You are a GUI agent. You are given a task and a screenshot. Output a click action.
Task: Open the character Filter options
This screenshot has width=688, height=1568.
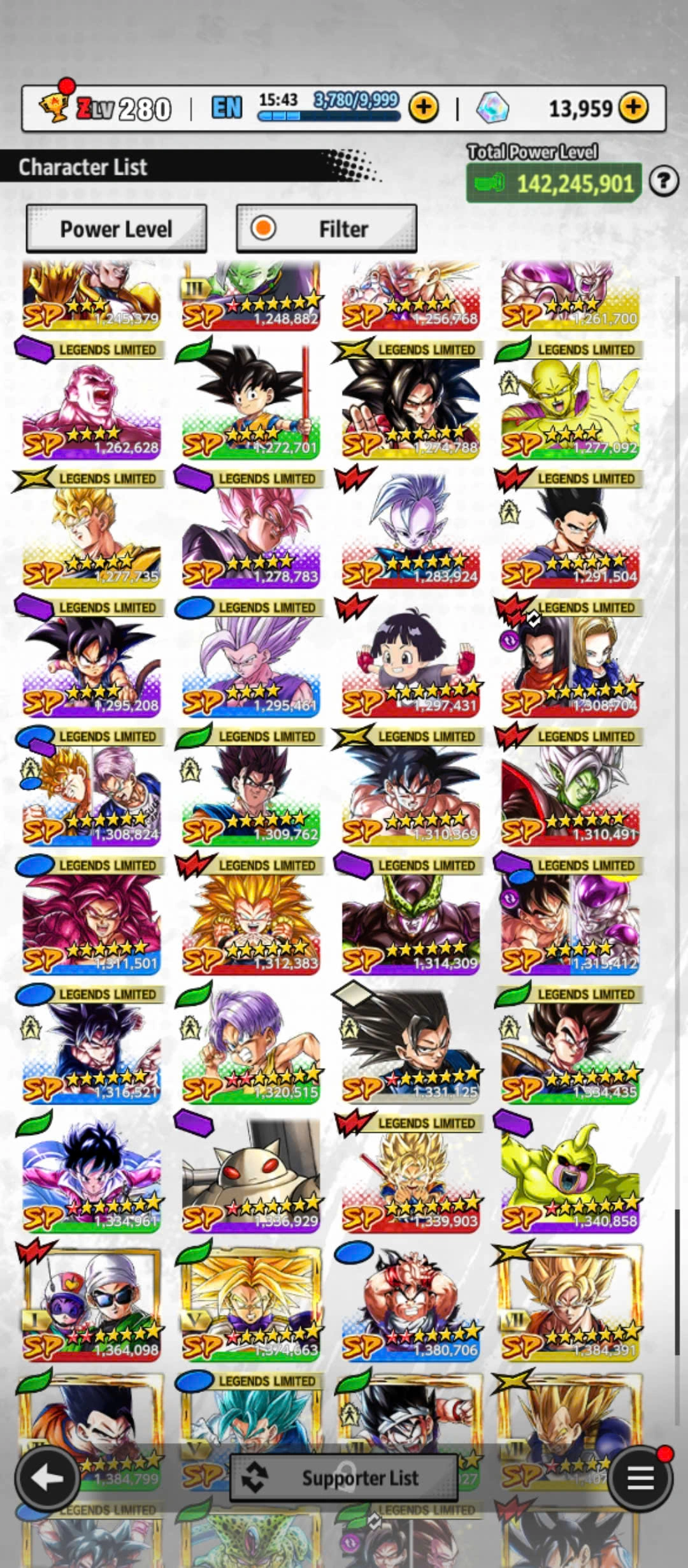[x=327, y=228]
